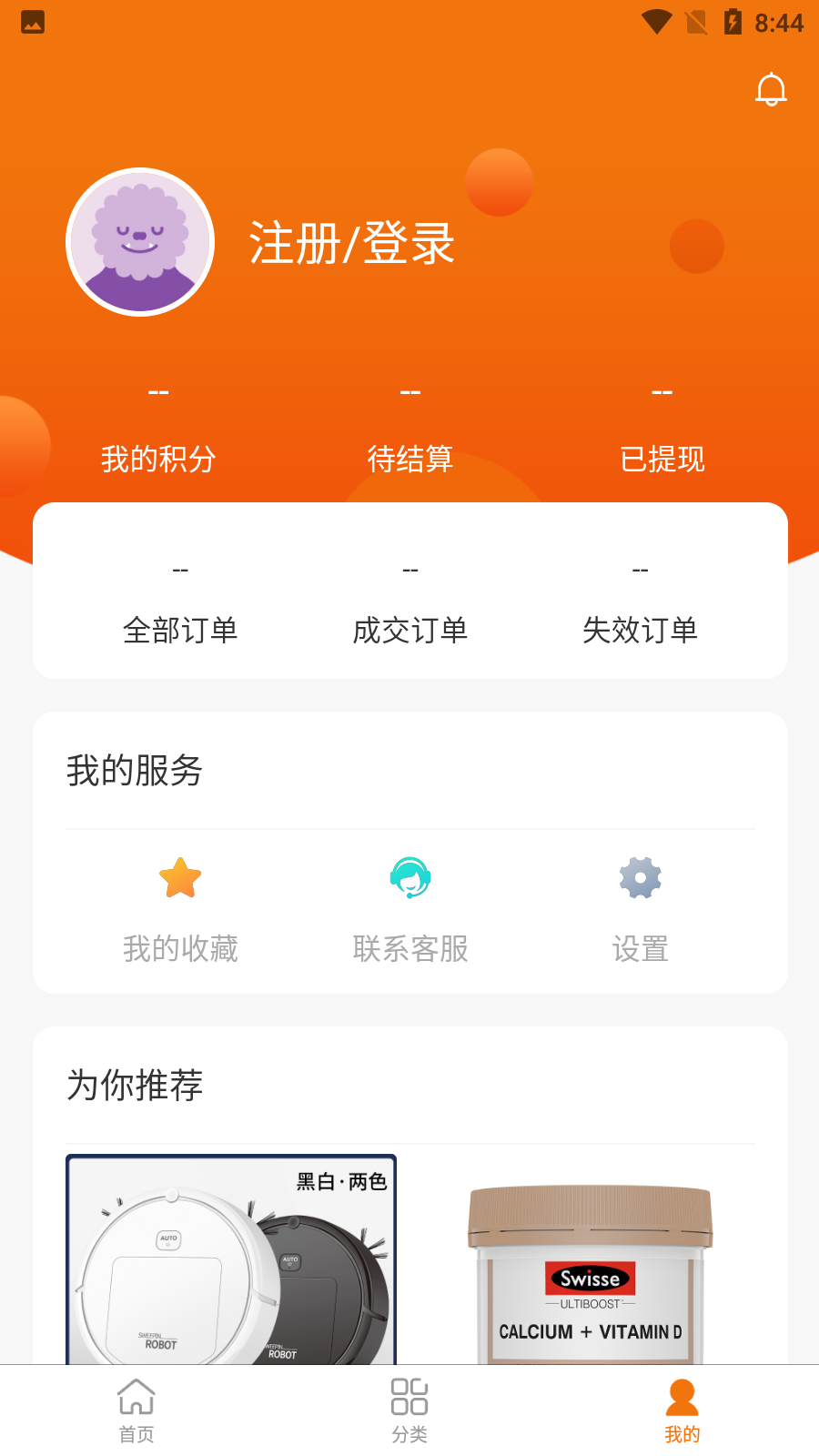
Task: Open 成交订单 completed orders
Action: [x=410, y=630]
